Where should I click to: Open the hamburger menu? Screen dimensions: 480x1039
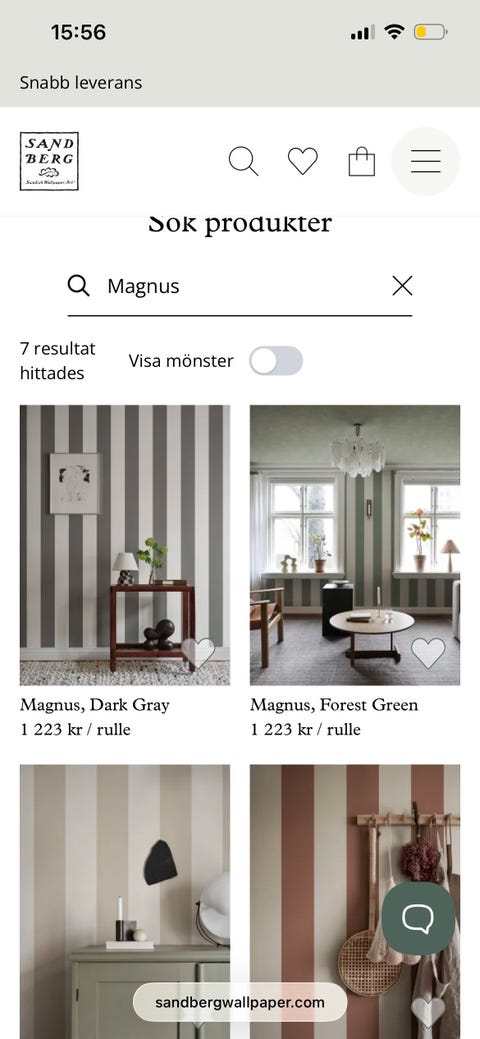click(x=426, y=161)
